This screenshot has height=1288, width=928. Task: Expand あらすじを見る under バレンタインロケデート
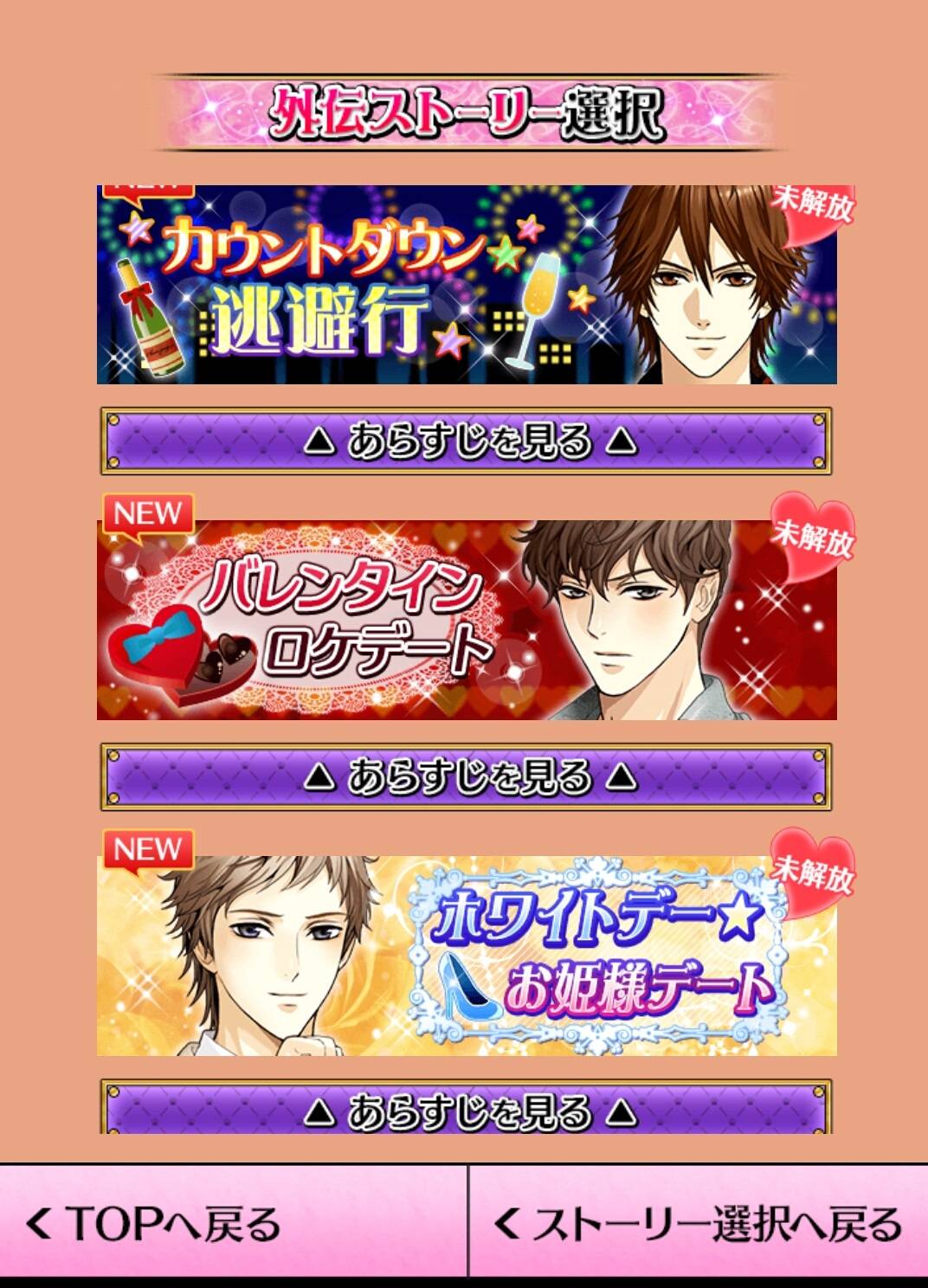click(467, 776)
